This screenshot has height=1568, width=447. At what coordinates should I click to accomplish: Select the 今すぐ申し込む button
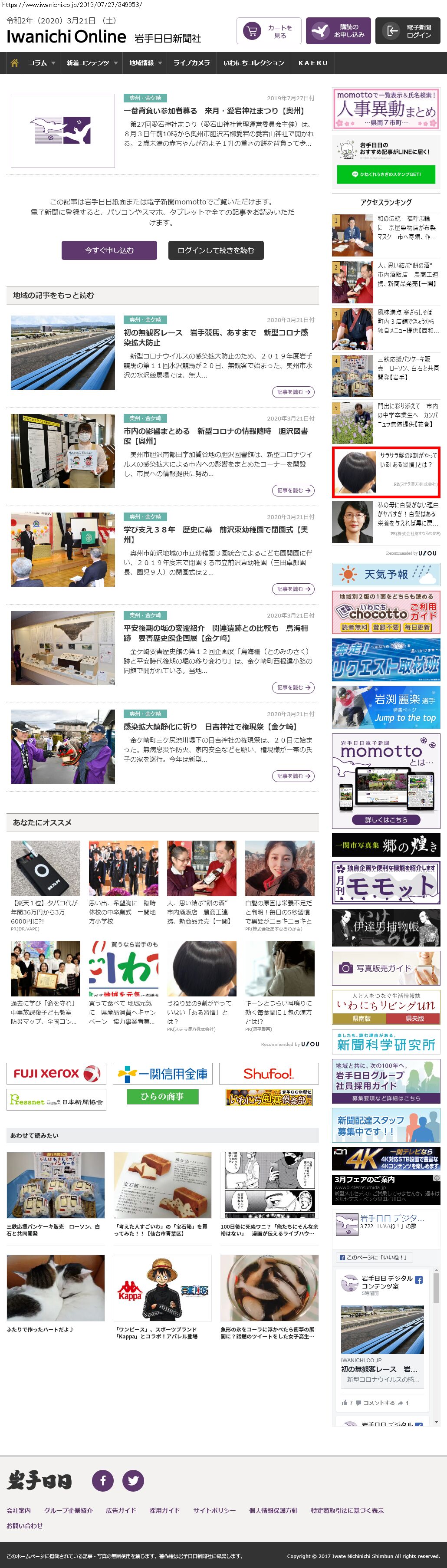(109, 250)
